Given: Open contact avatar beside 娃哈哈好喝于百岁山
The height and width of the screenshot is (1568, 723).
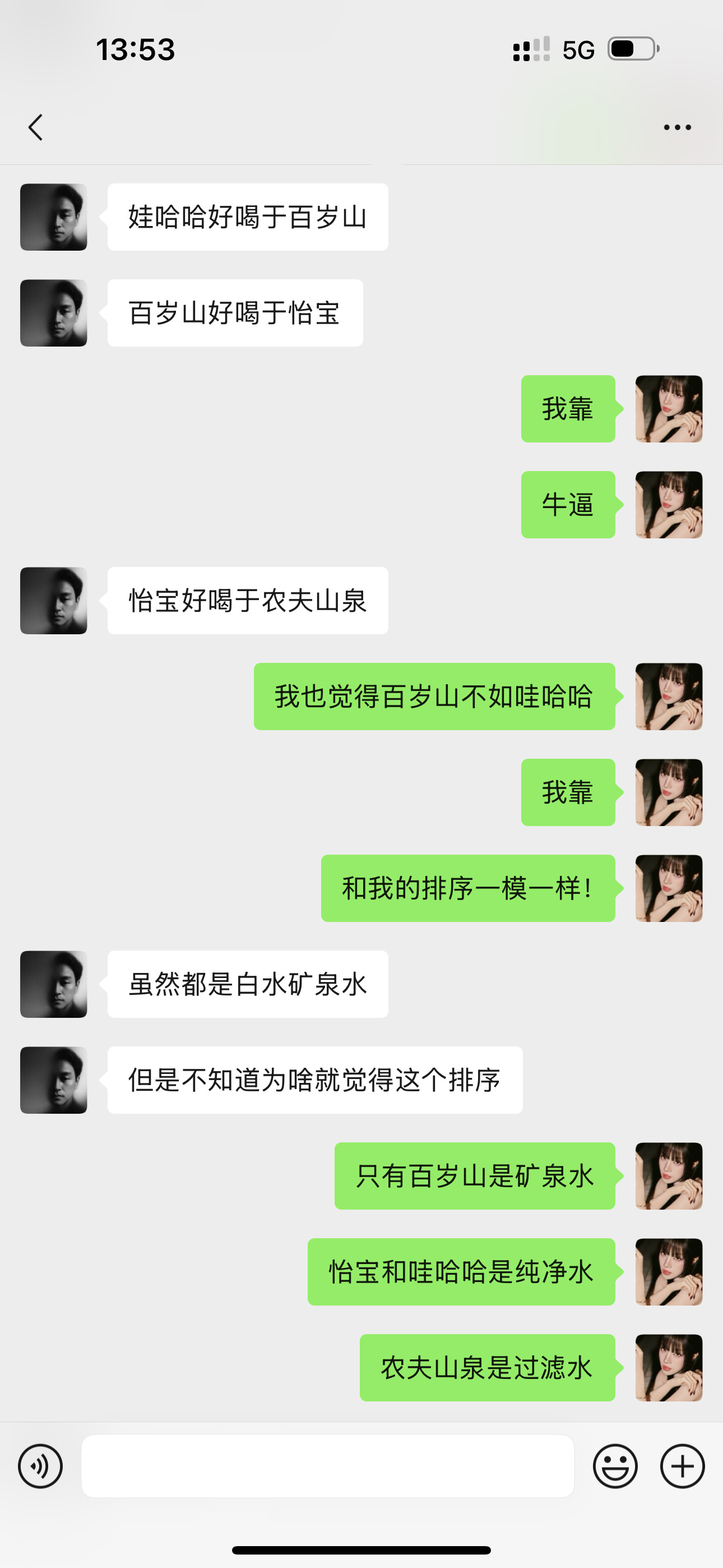Looking at the screenshot, I should [54, 217].
